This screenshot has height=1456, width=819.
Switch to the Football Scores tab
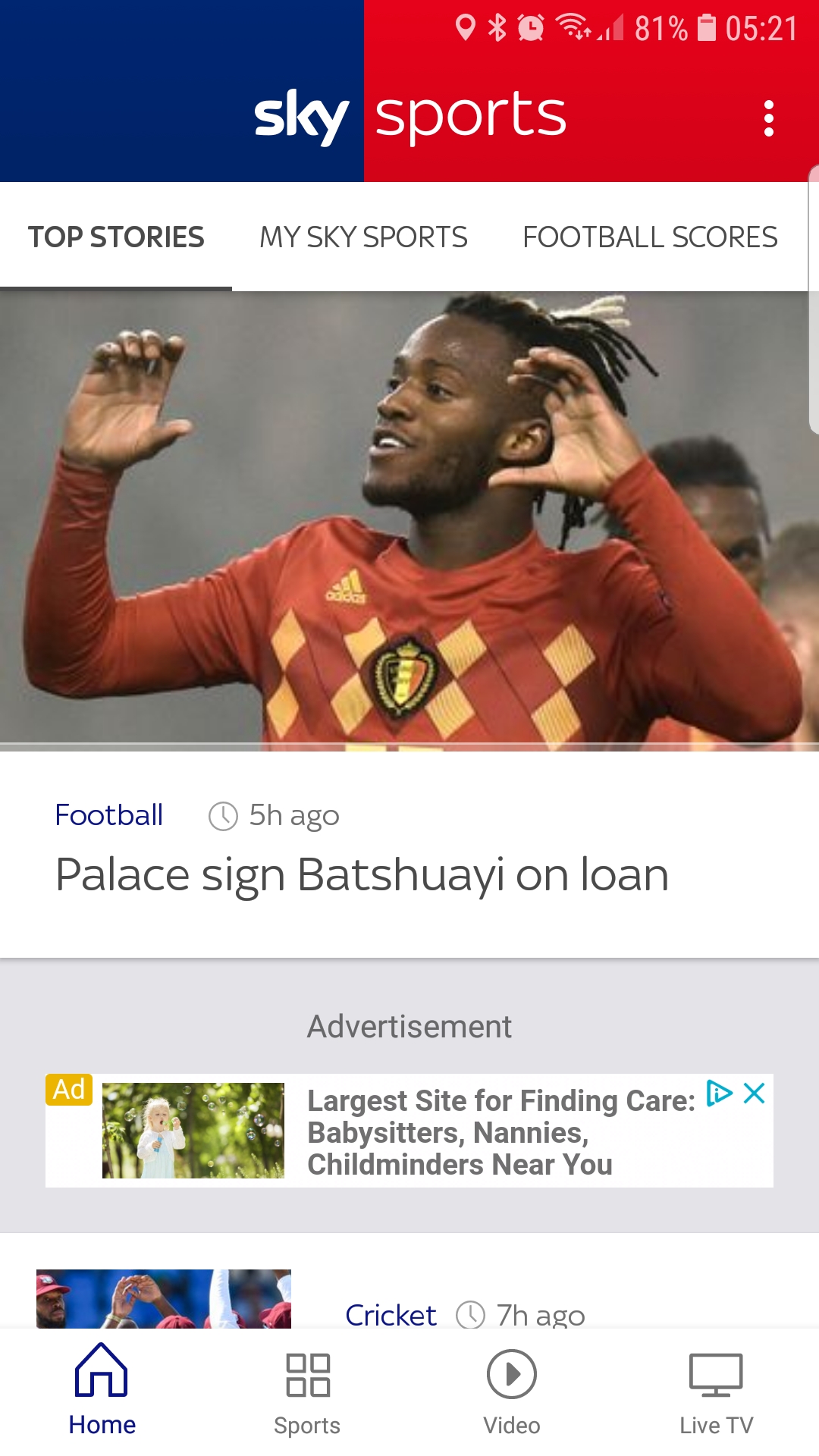650,237
